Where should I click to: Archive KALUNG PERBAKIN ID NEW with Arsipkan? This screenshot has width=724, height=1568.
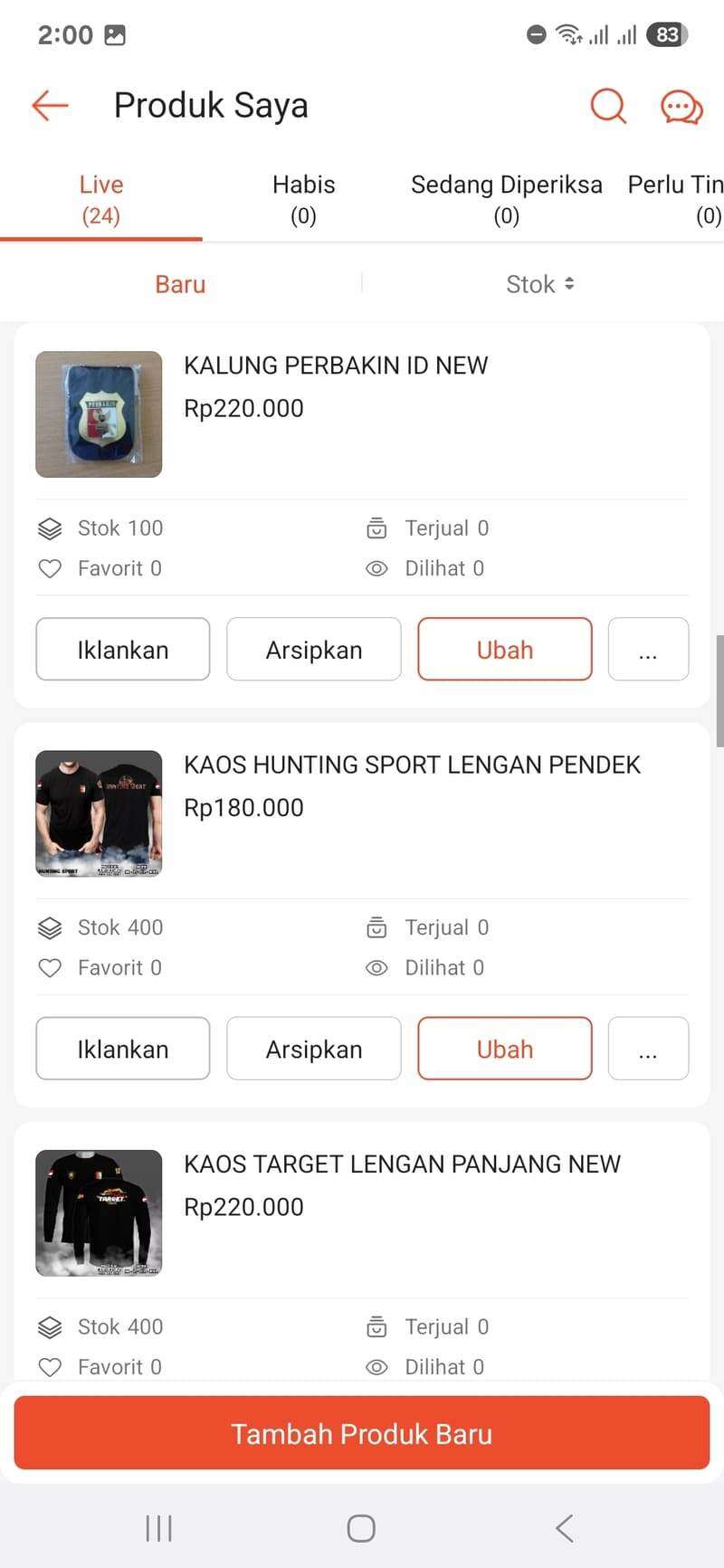[314, 650]
